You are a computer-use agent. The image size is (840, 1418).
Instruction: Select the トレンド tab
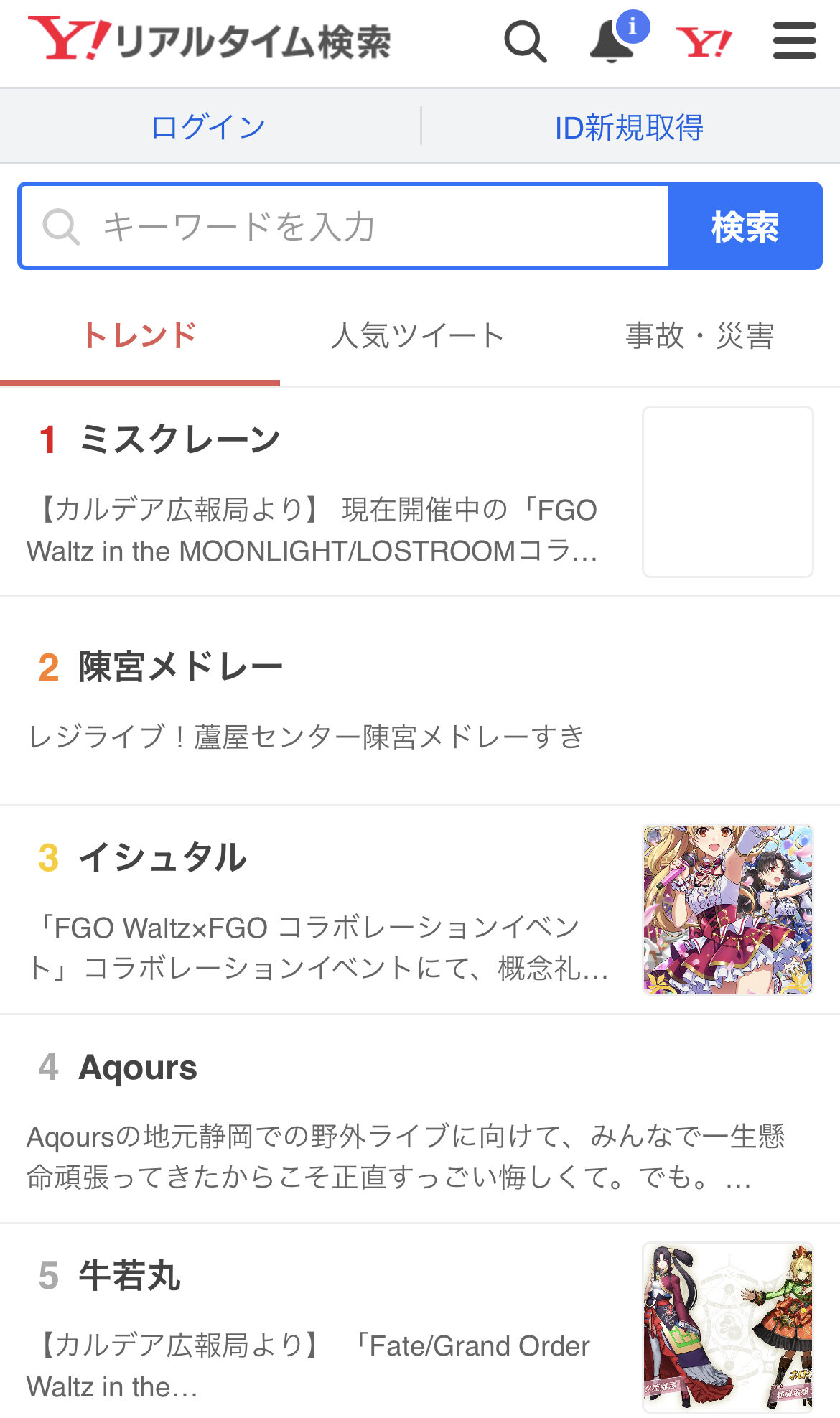point(139,336)
